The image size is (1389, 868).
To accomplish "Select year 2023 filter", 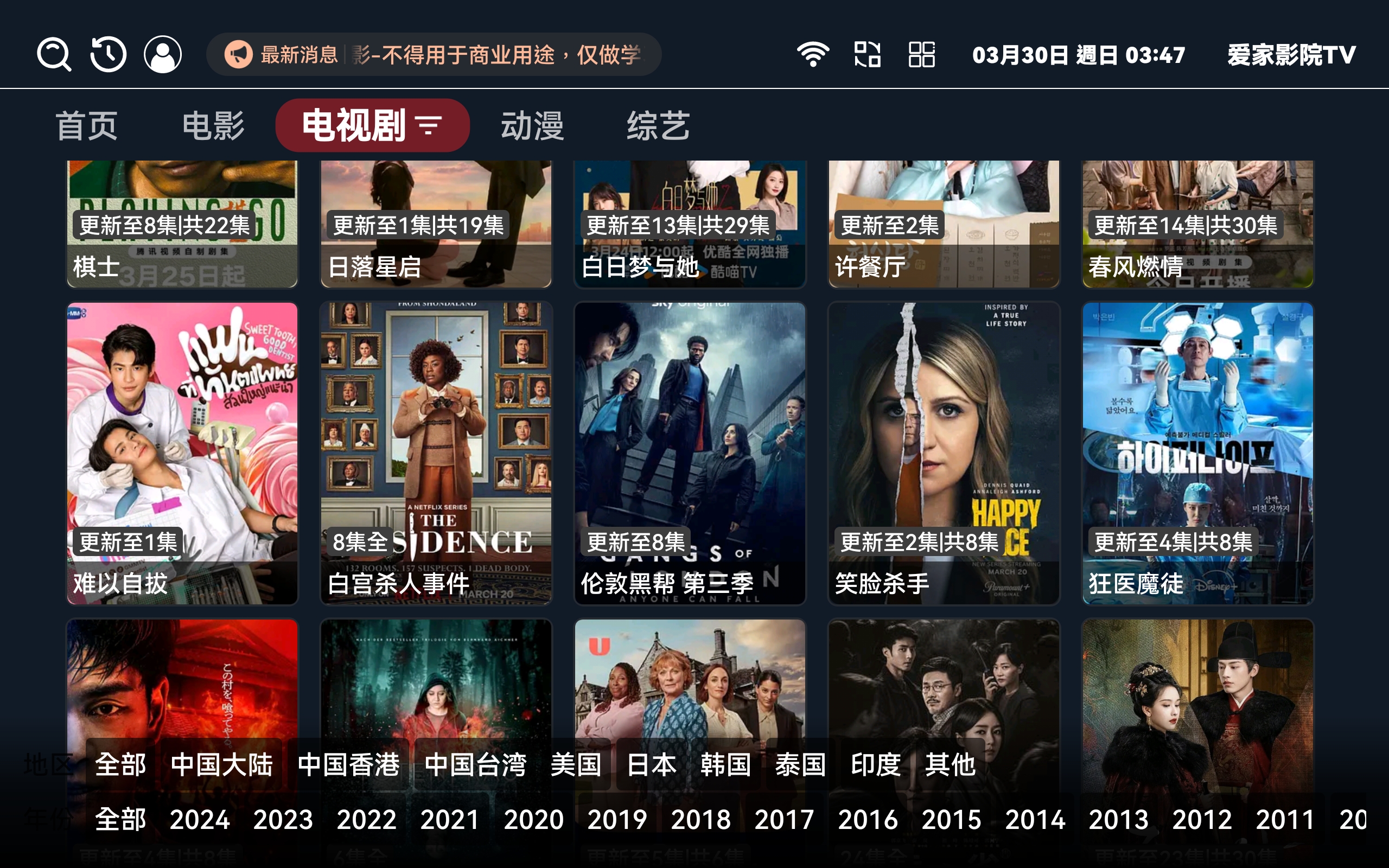I will point(283,820).
